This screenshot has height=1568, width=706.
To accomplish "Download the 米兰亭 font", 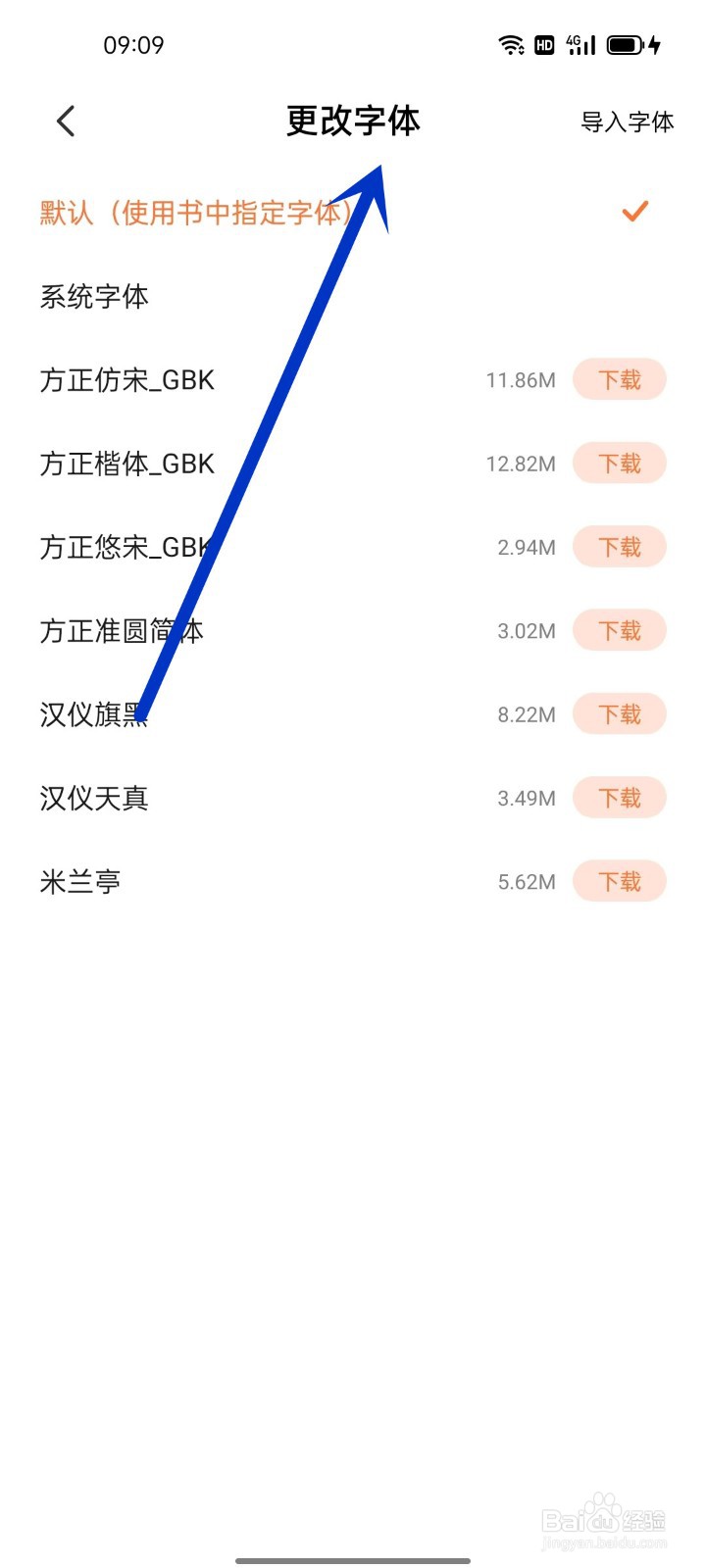I will 620,881.
